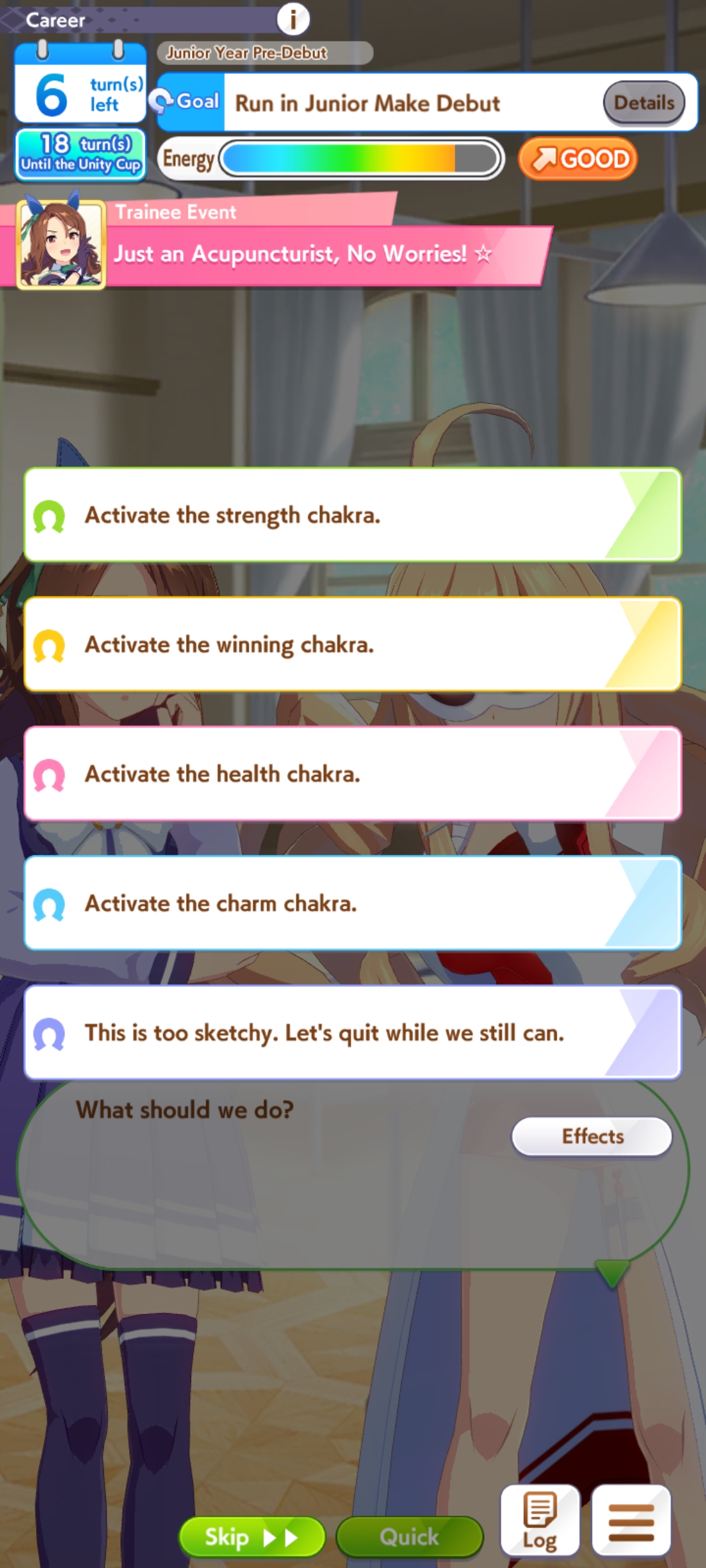Skip the event dialogue
706x1568 pixels.
pyautogui.click(x=252, y=1536)
